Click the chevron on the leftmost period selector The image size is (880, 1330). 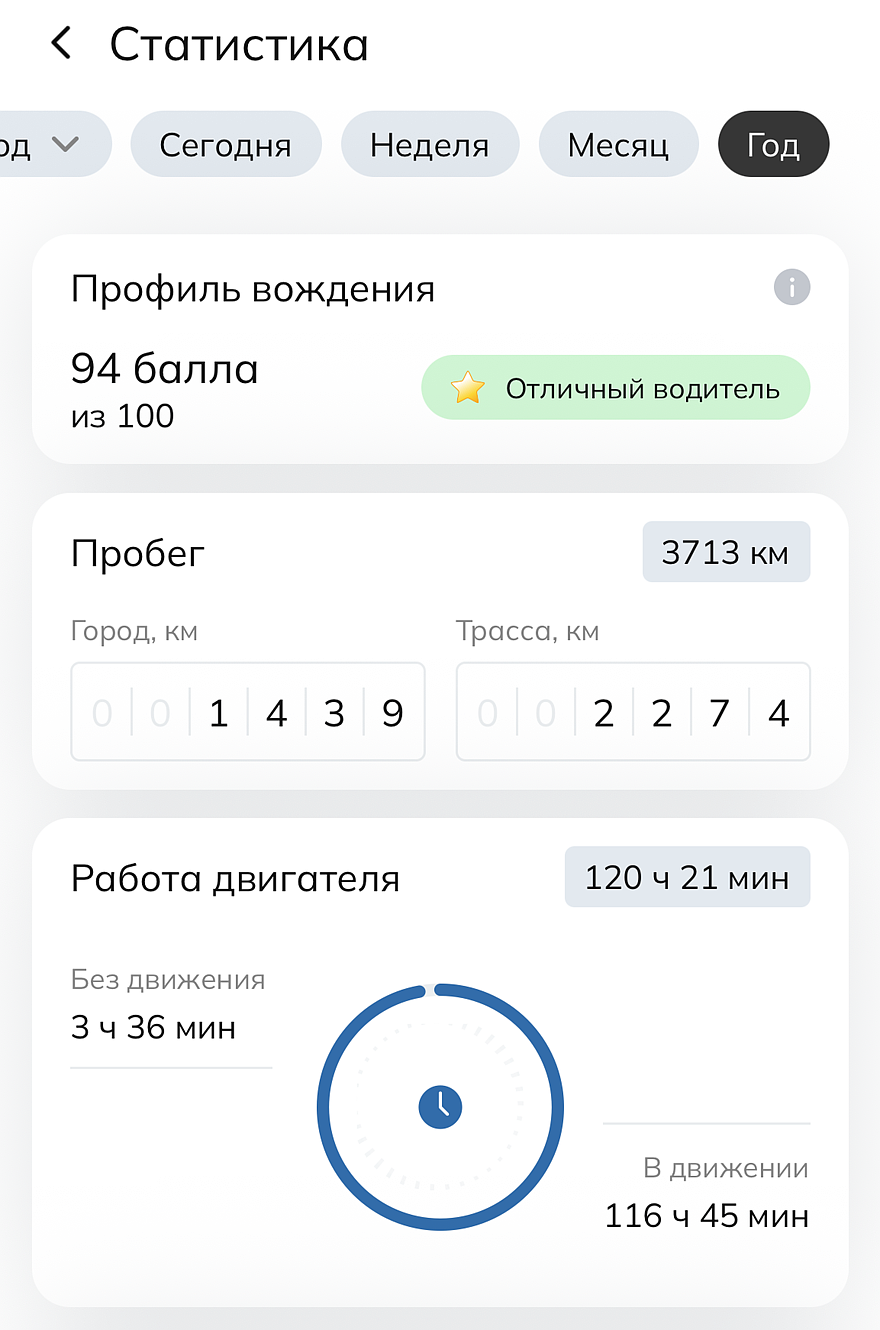click(x=66, y=144)
